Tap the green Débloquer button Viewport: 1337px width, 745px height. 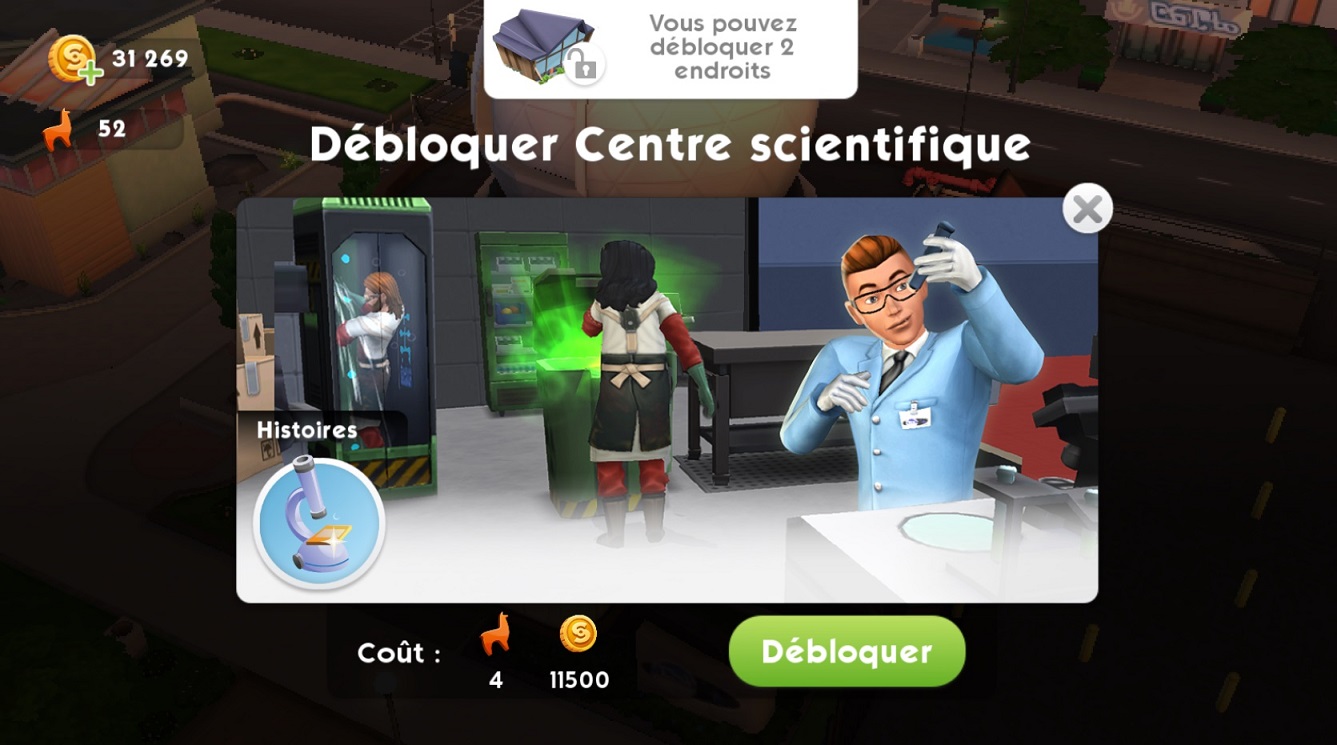pyautogui.click(x=846, y=652)
